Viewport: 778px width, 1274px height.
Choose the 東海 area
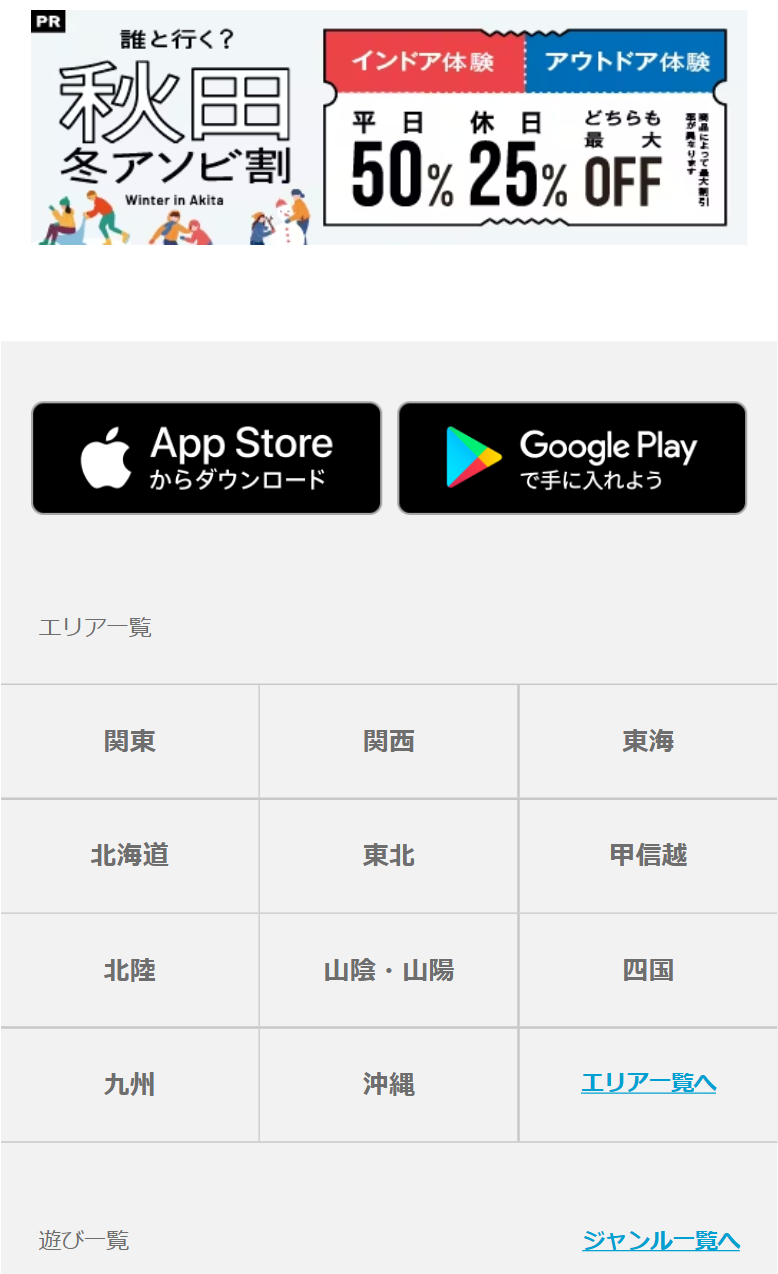[x=648, y=741]
